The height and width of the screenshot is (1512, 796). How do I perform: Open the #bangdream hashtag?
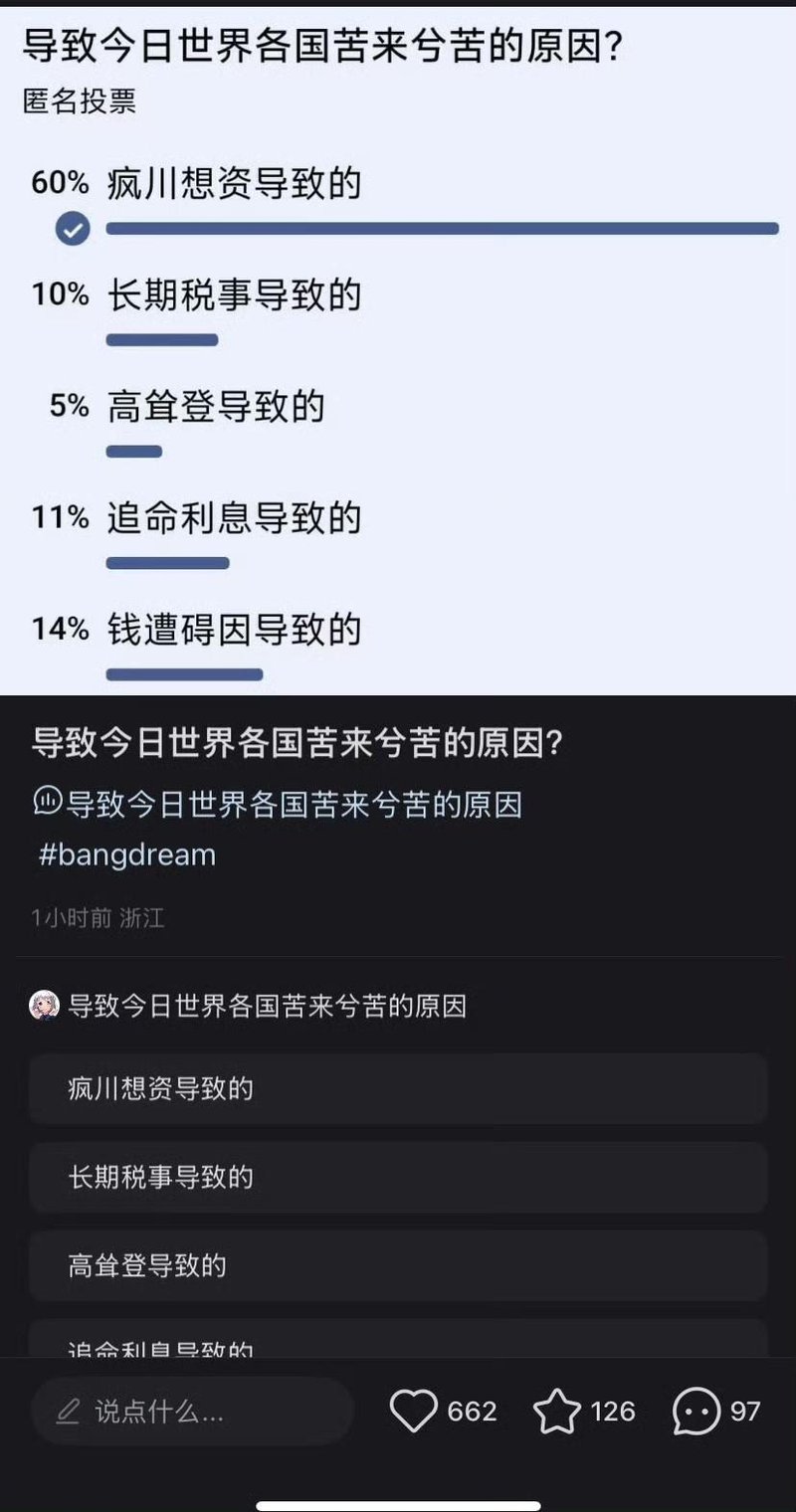(126, 854)
